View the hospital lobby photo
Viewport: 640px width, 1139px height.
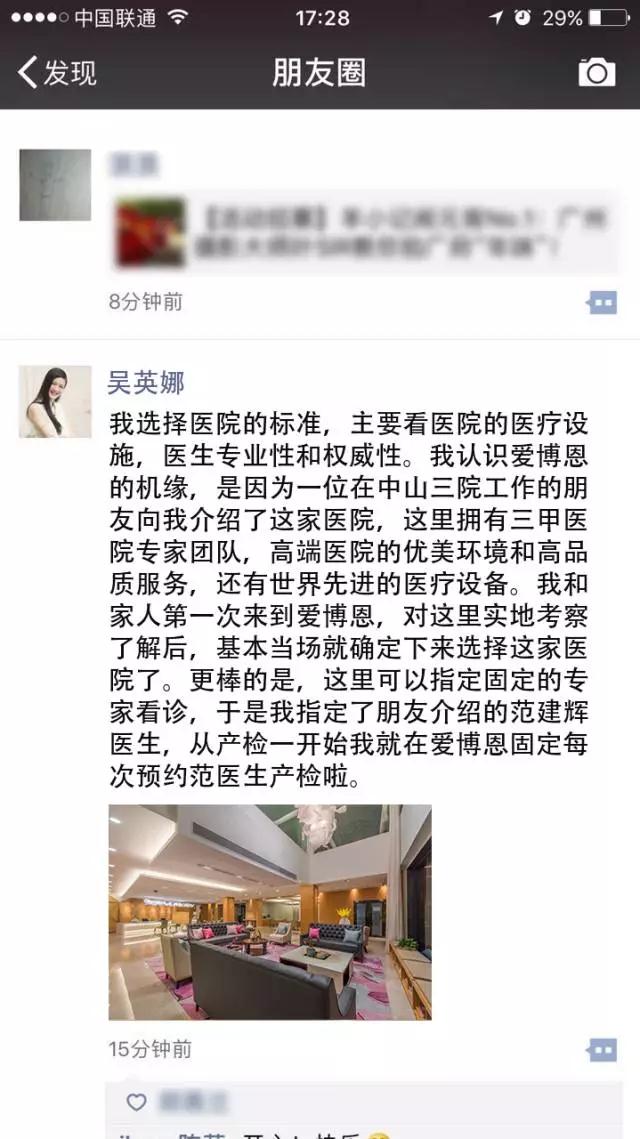[270, 912]
